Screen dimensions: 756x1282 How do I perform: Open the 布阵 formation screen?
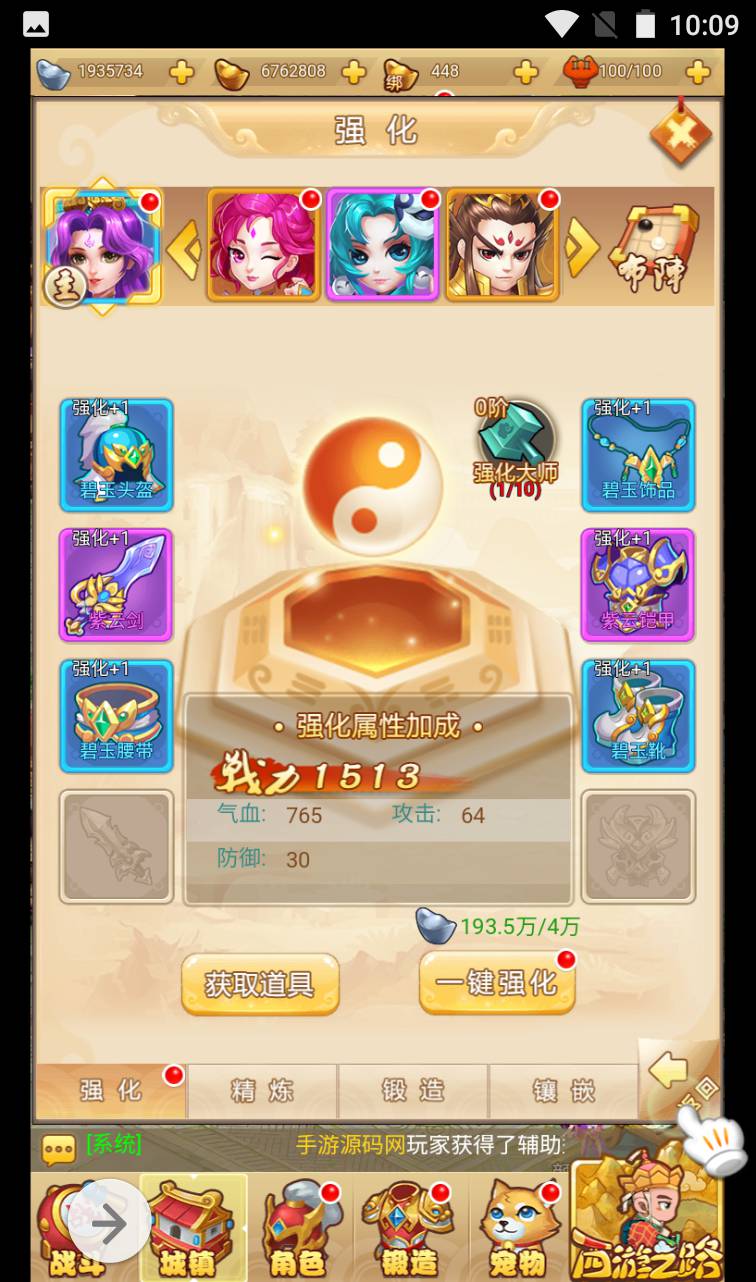coord(654,246)
